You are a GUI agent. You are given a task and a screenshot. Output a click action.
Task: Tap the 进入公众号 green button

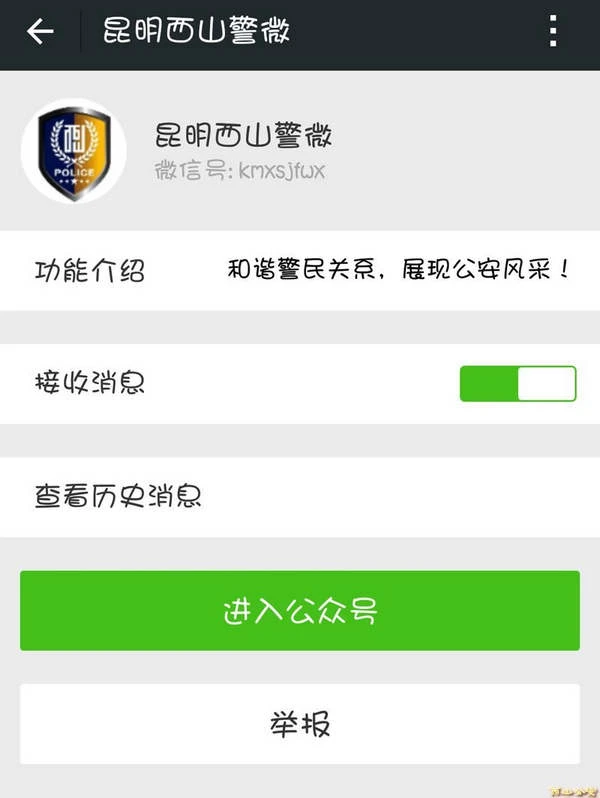click(x=300, y=611)
